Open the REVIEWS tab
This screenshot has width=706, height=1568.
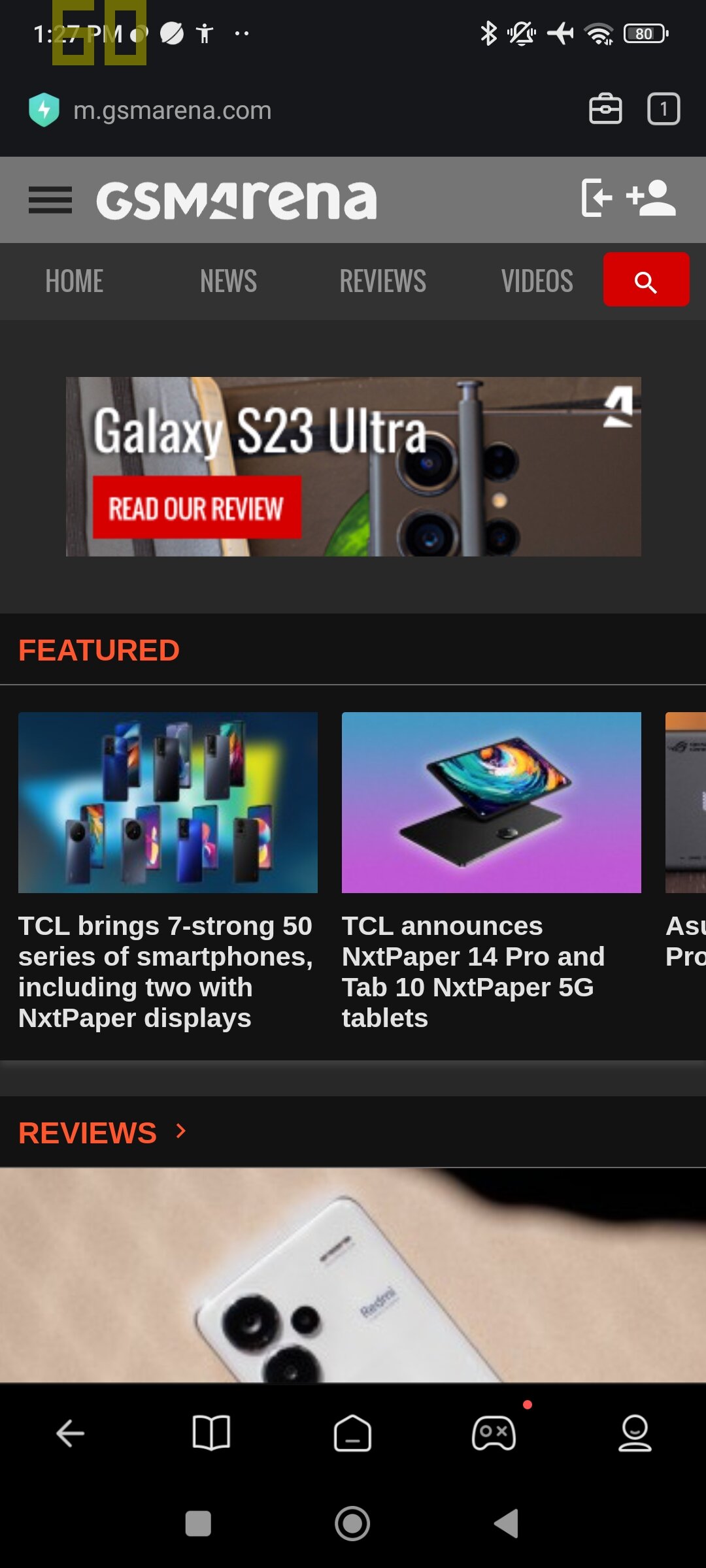(383, 281)
